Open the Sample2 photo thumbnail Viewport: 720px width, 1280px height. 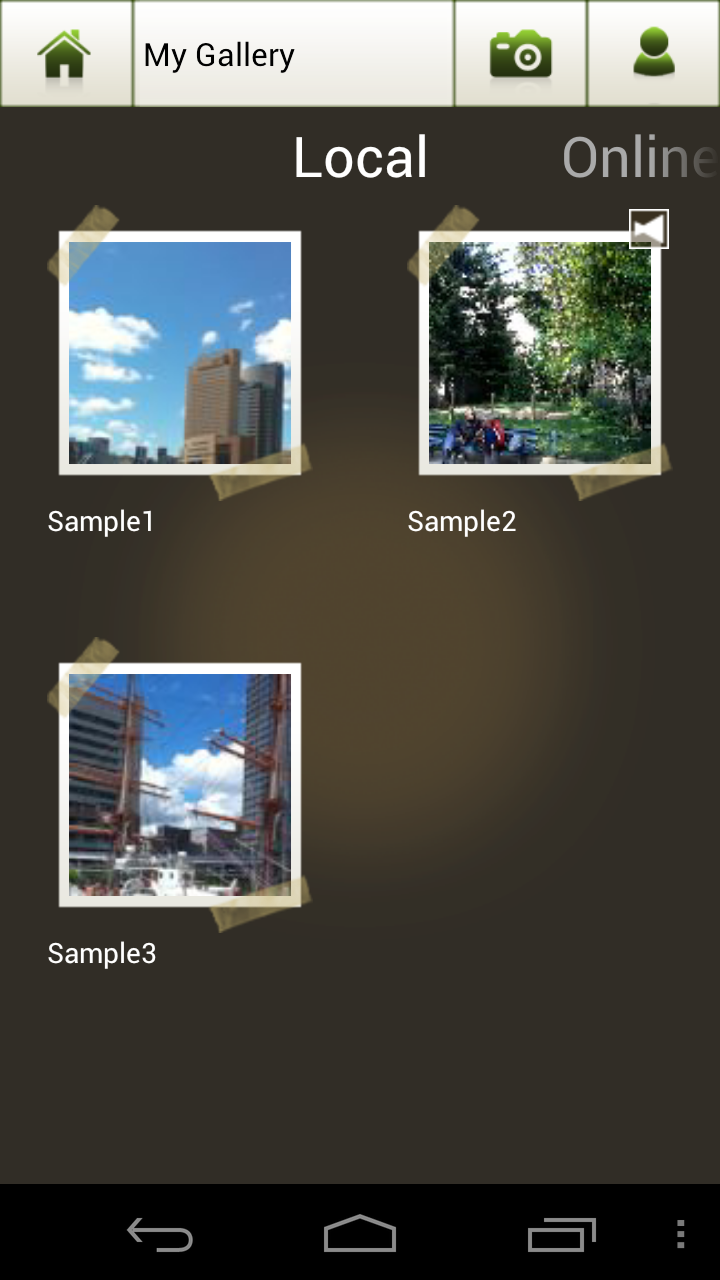pos(540,352)
